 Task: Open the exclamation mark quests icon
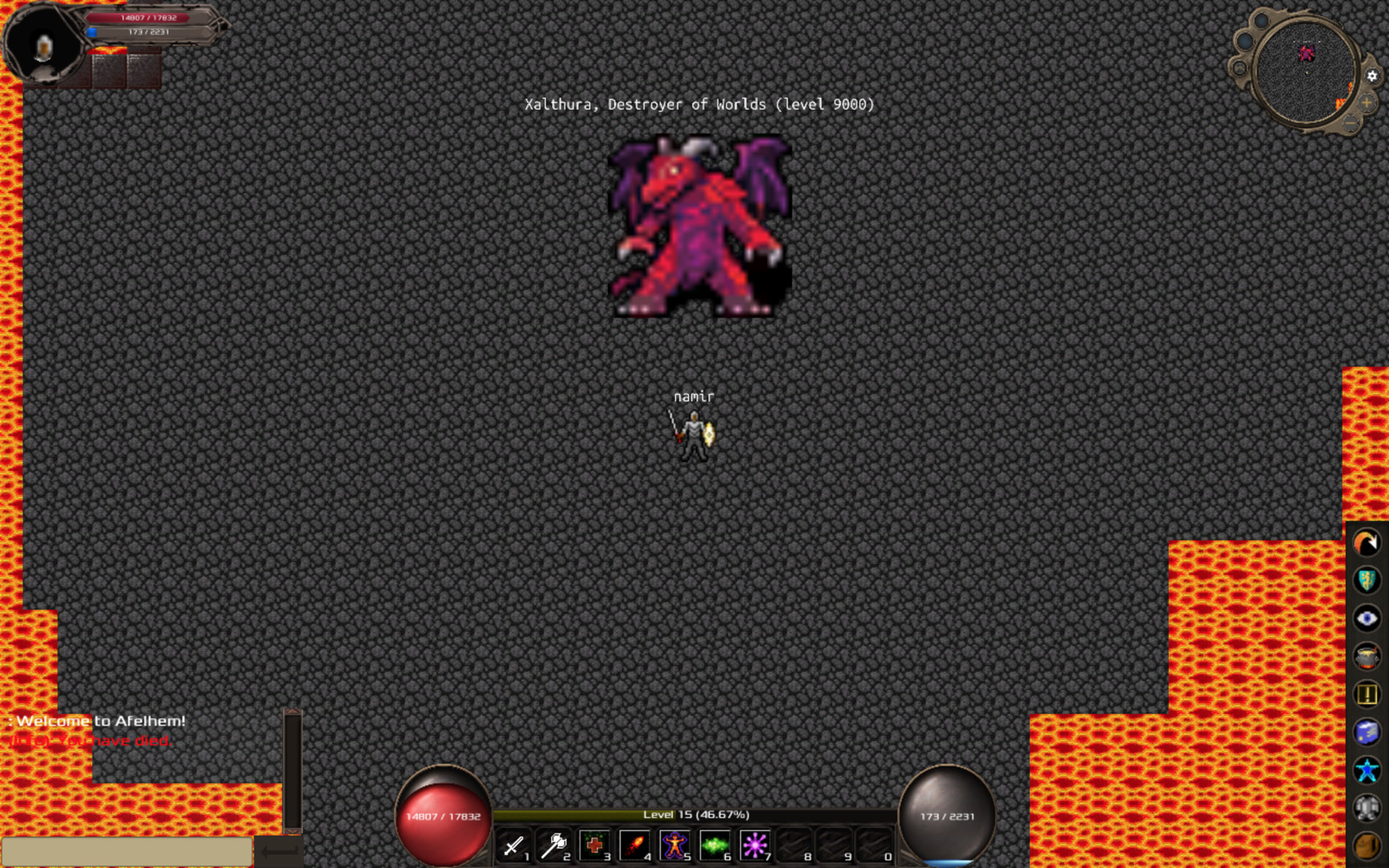coord(1366,694)
